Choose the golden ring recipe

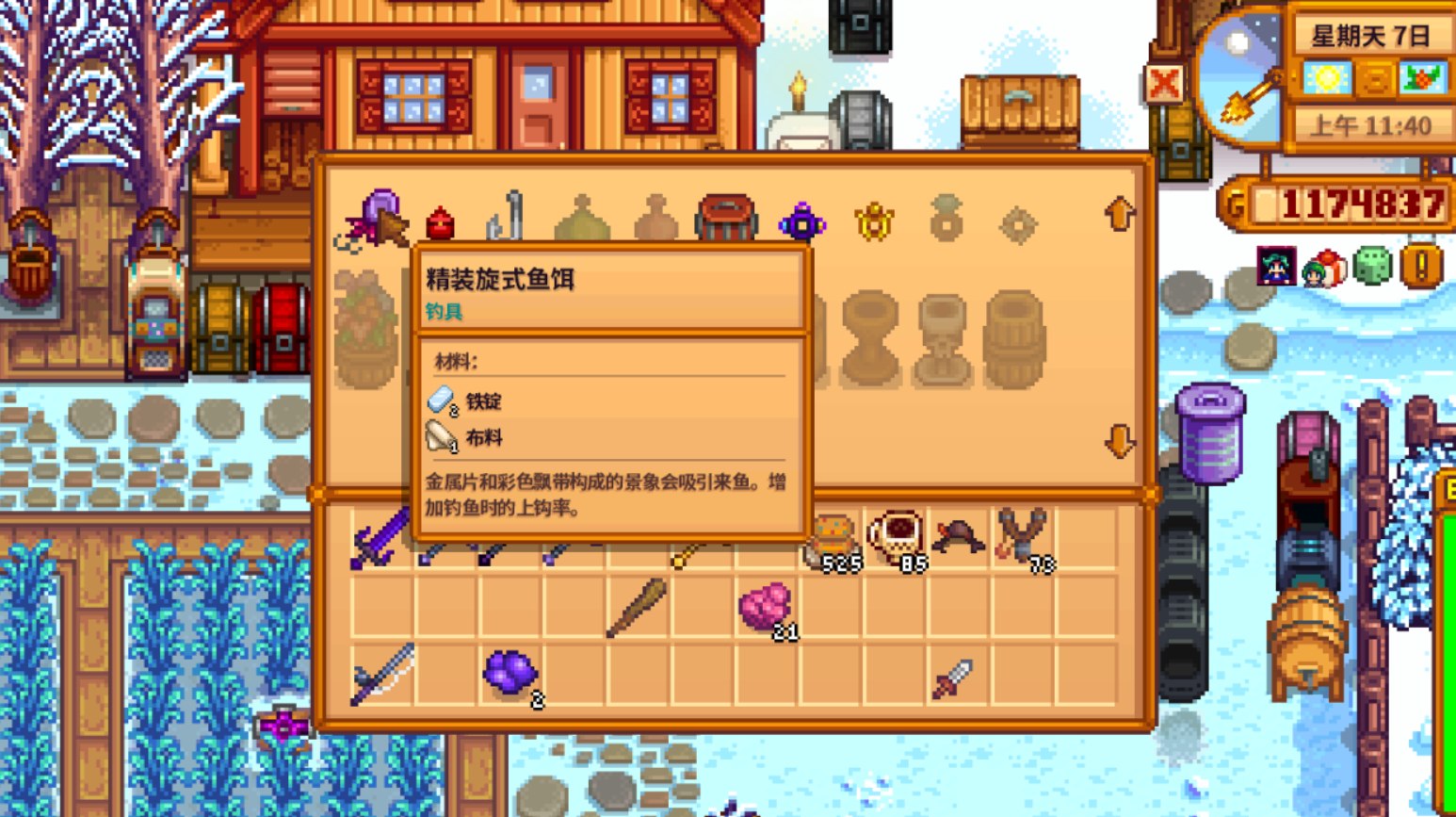pos(873,221)
